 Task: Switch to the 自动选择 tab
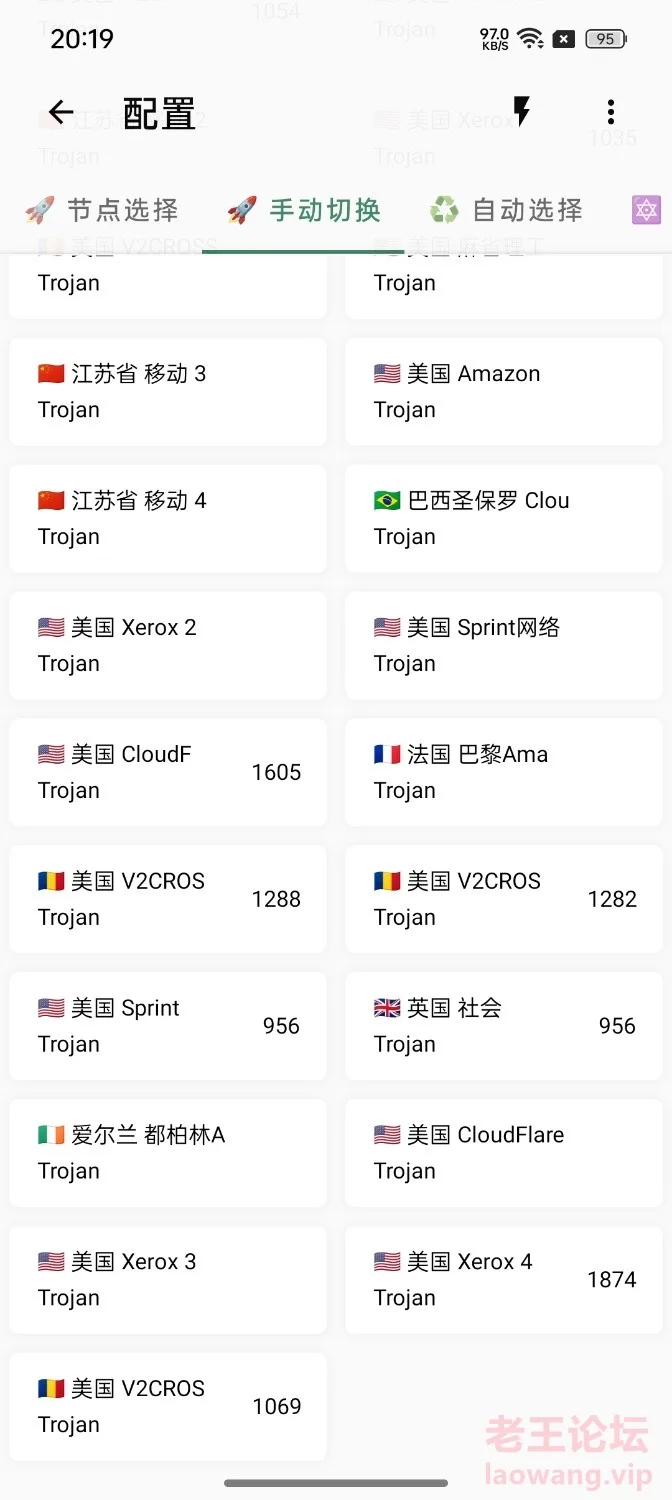click(x=505, y=210)
